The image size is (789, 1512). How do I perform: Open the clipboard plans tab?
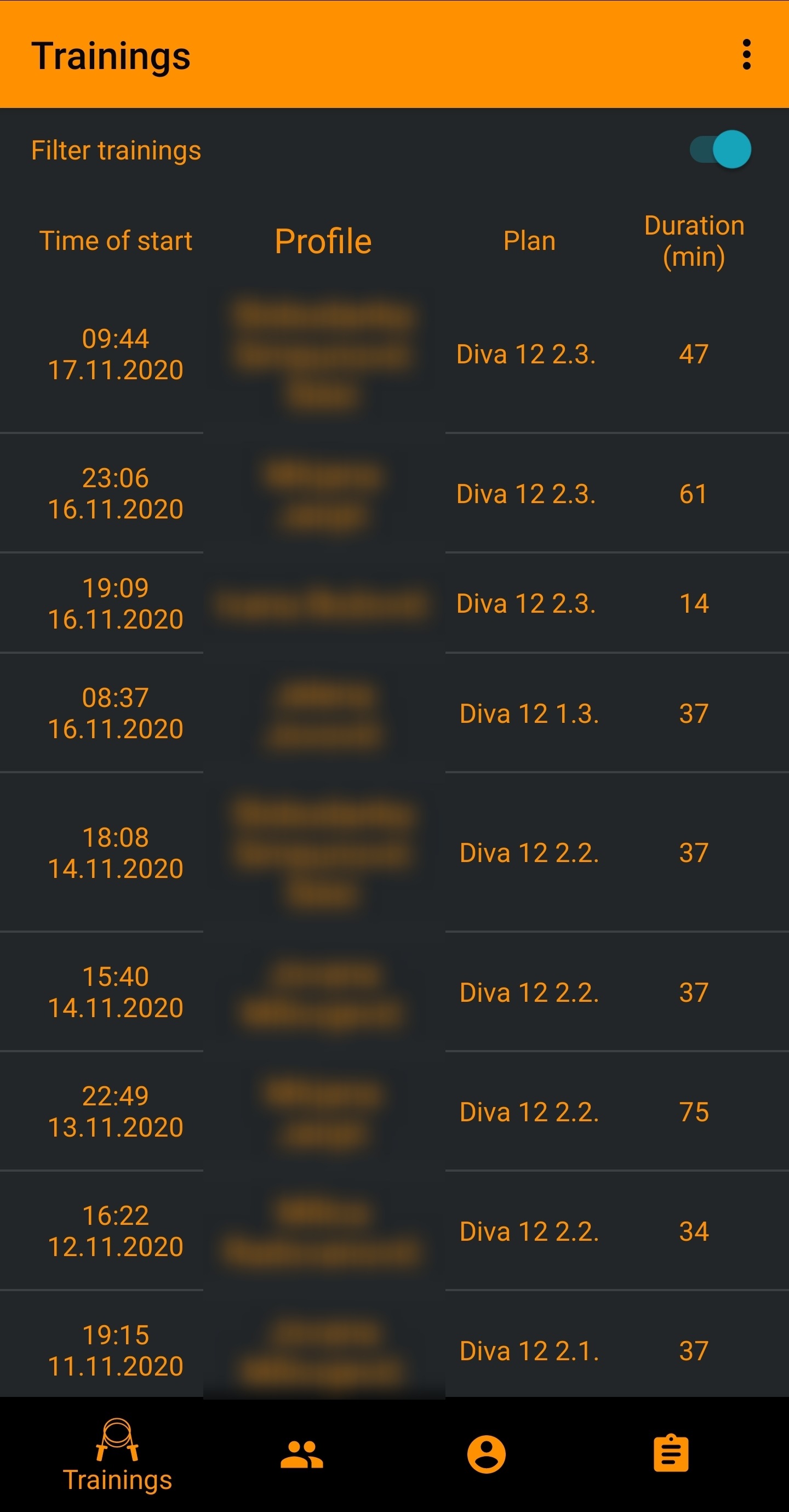tap(671, 1453)
